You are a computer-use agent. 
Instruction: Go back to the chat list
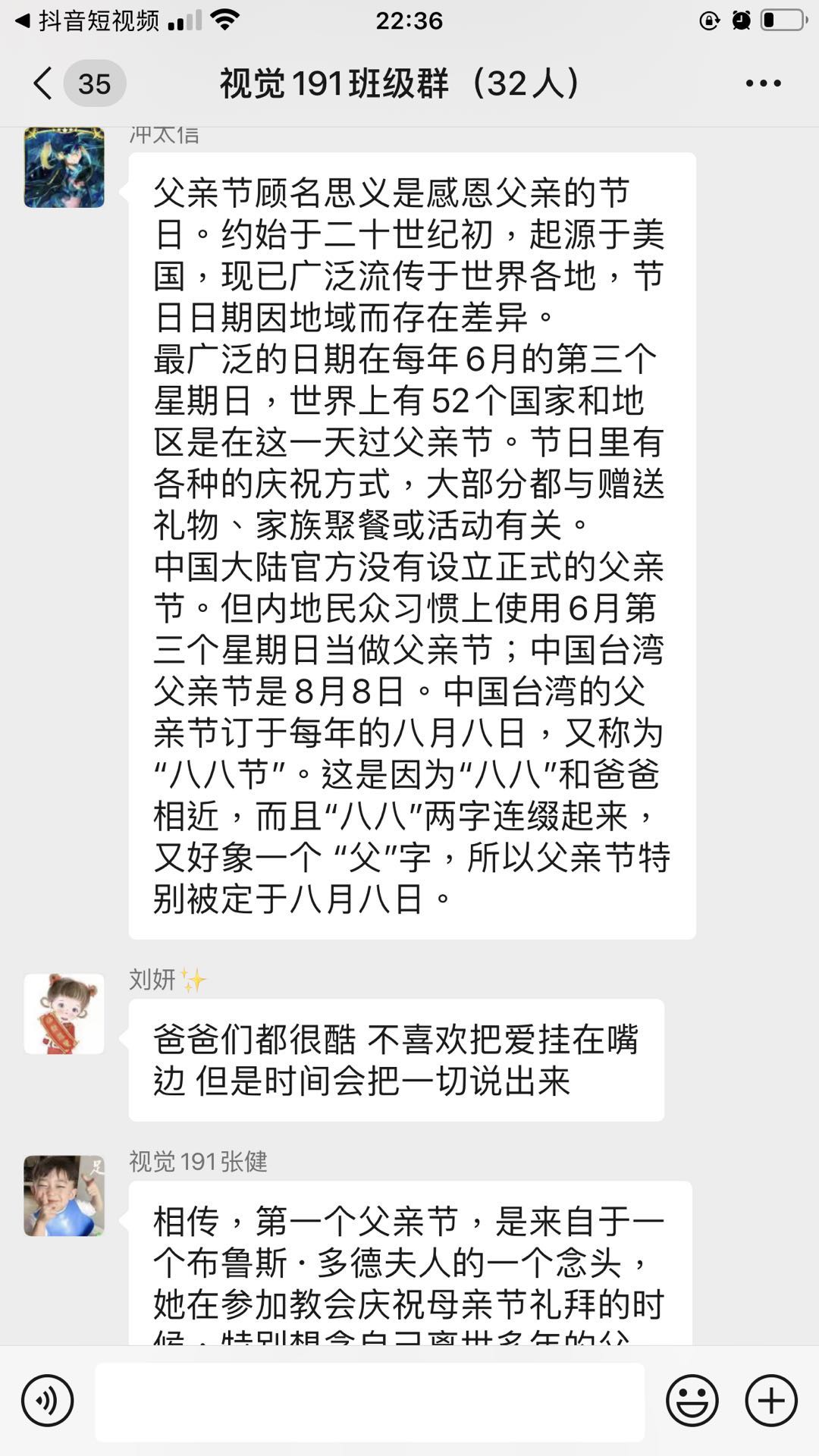click(45, 83)
